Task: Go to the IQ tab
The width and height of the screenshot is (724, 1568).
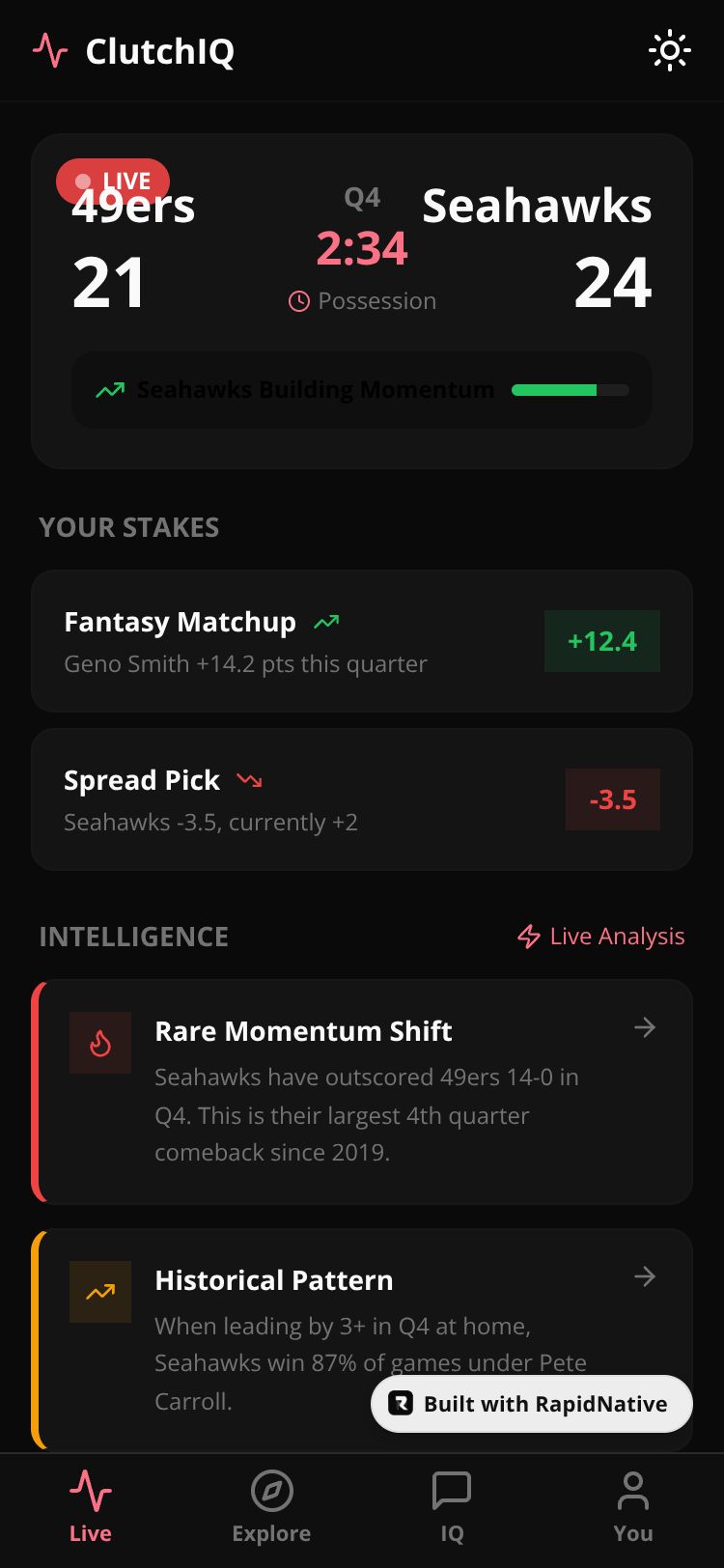Action: [452, 1506]
